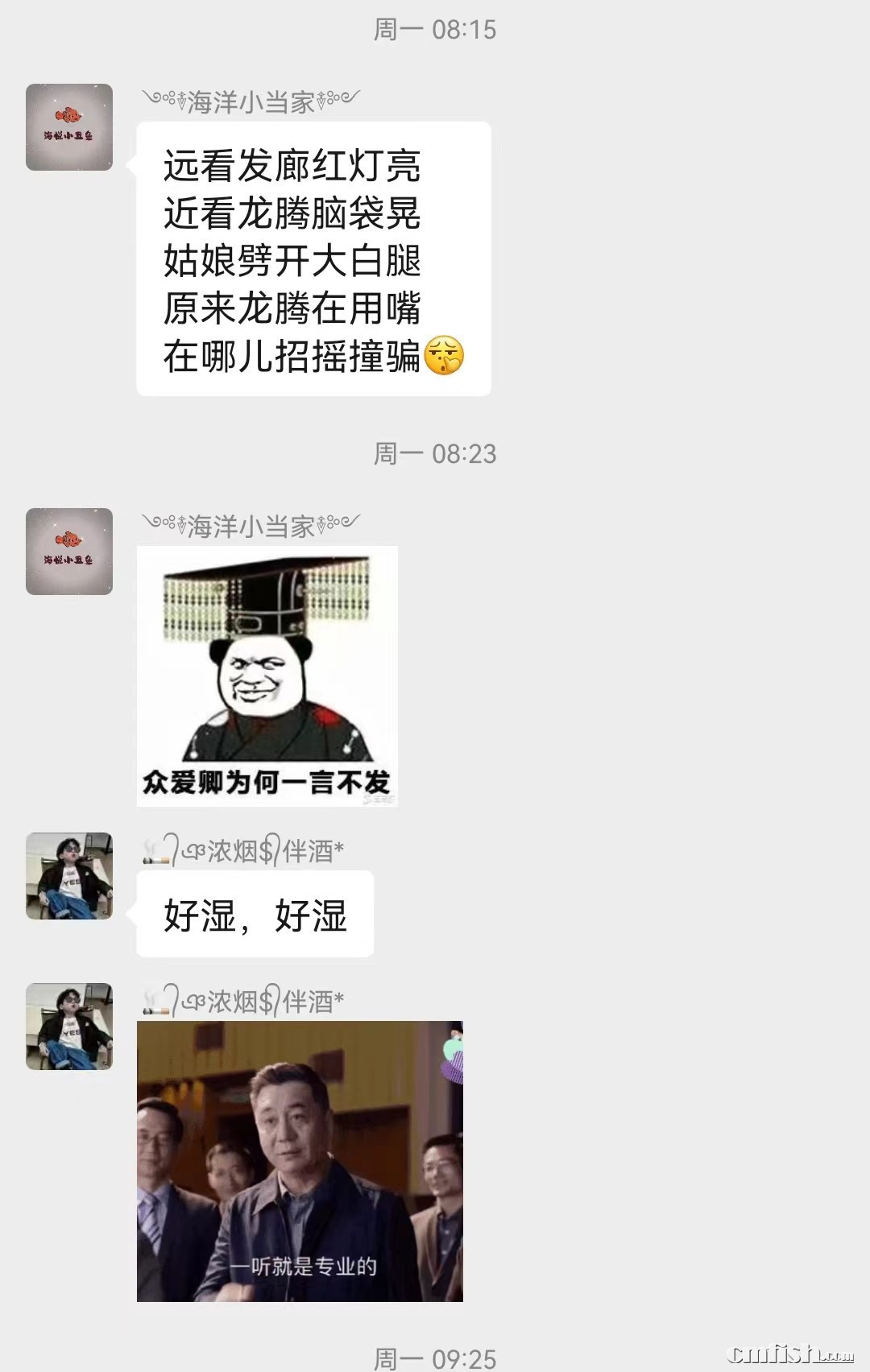View 浓烟伴酒's avatar next to 好湿，好湿
This screenshot has height=1372, width=870.
pos(69,876)
